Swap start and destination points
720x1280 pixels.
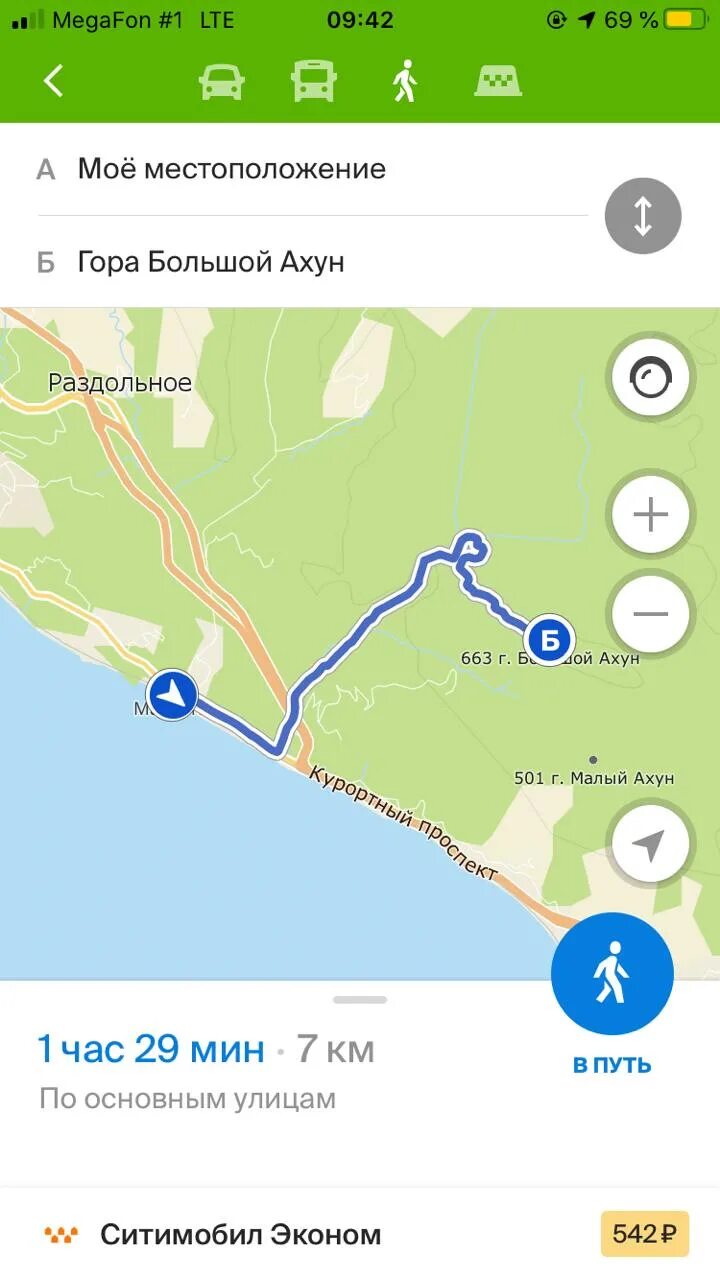(x=643, y=215)
